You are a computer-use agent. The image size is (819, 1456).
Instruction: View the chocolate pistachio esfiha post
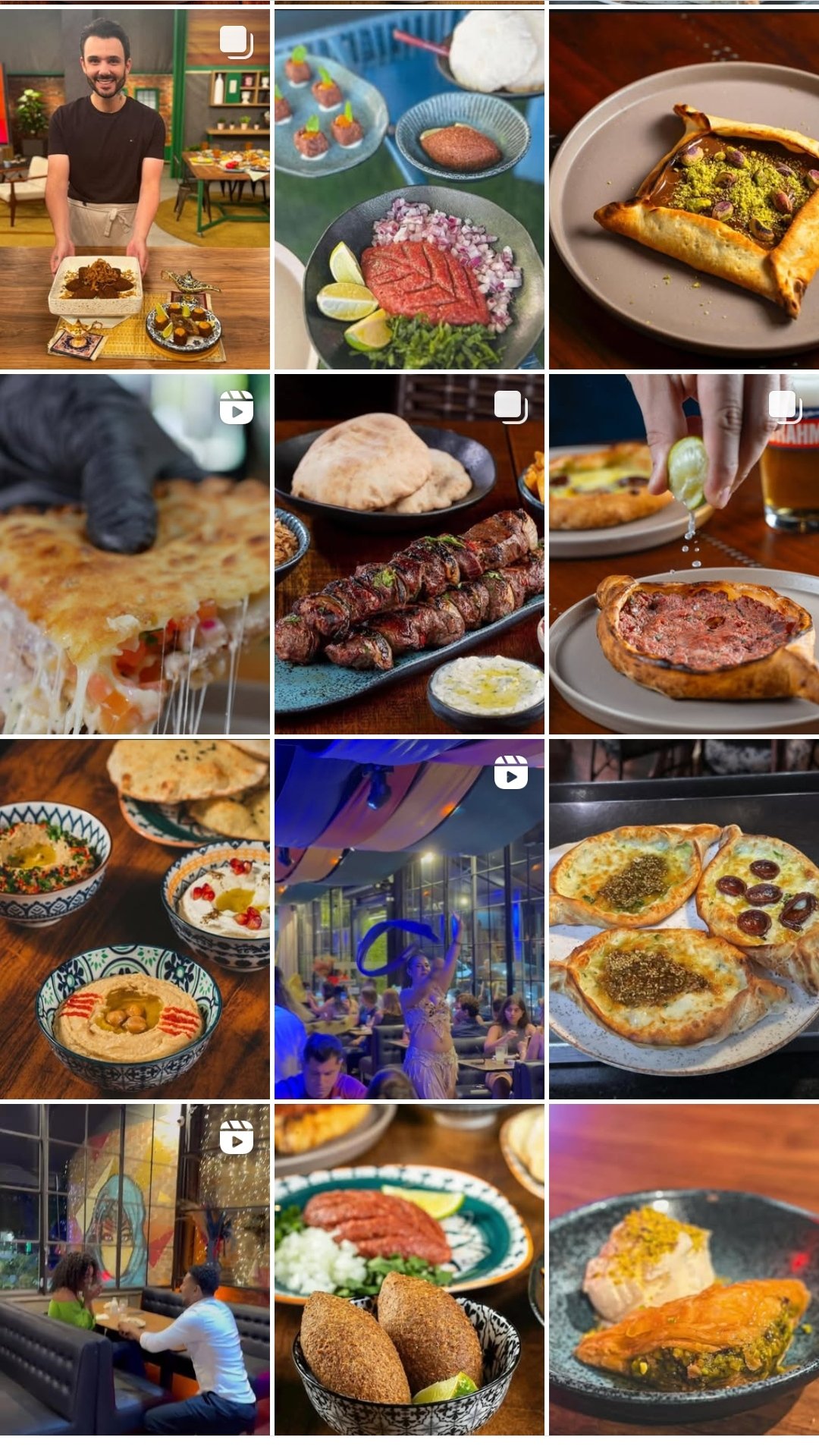pyautogui.click(x=684, y=189)
